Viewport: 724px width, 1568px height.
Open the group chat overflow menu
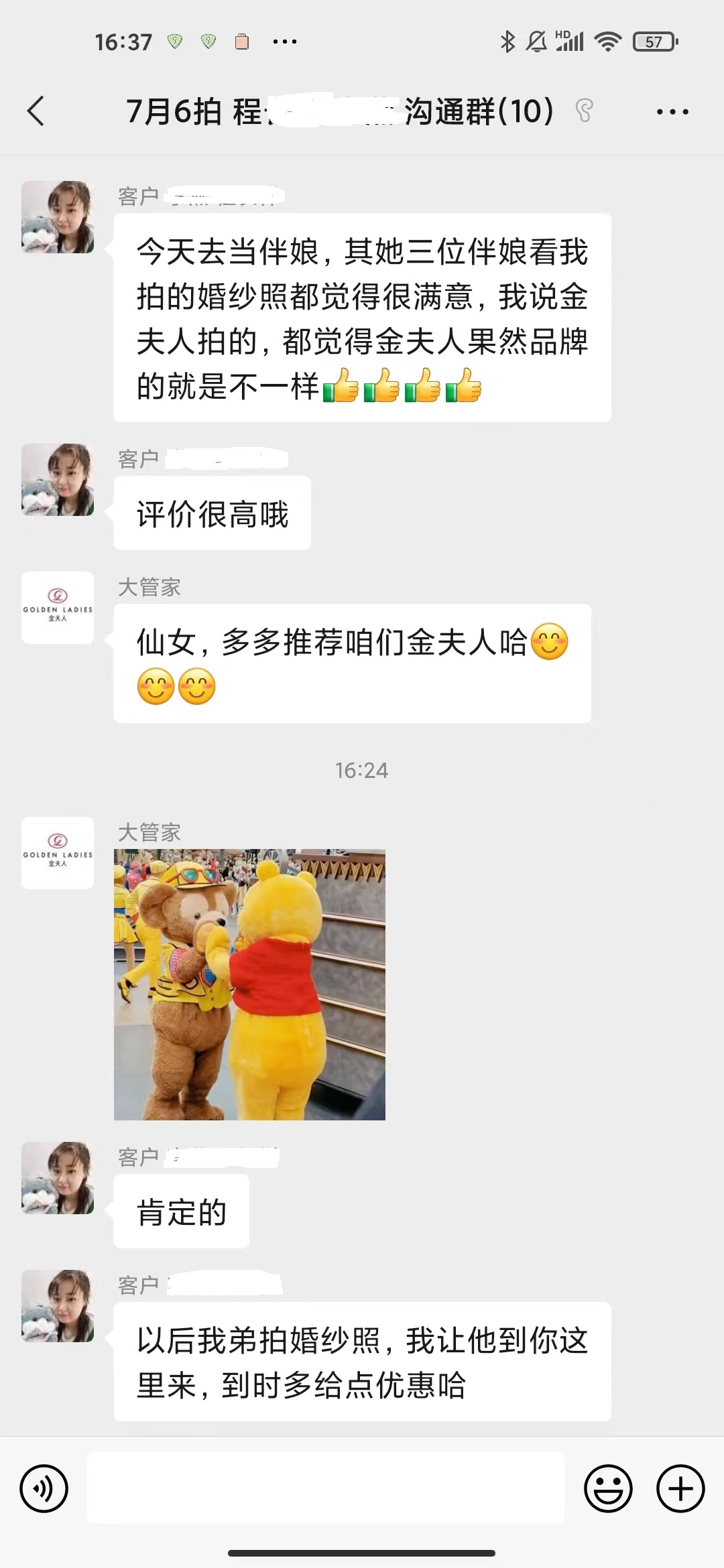672,112
